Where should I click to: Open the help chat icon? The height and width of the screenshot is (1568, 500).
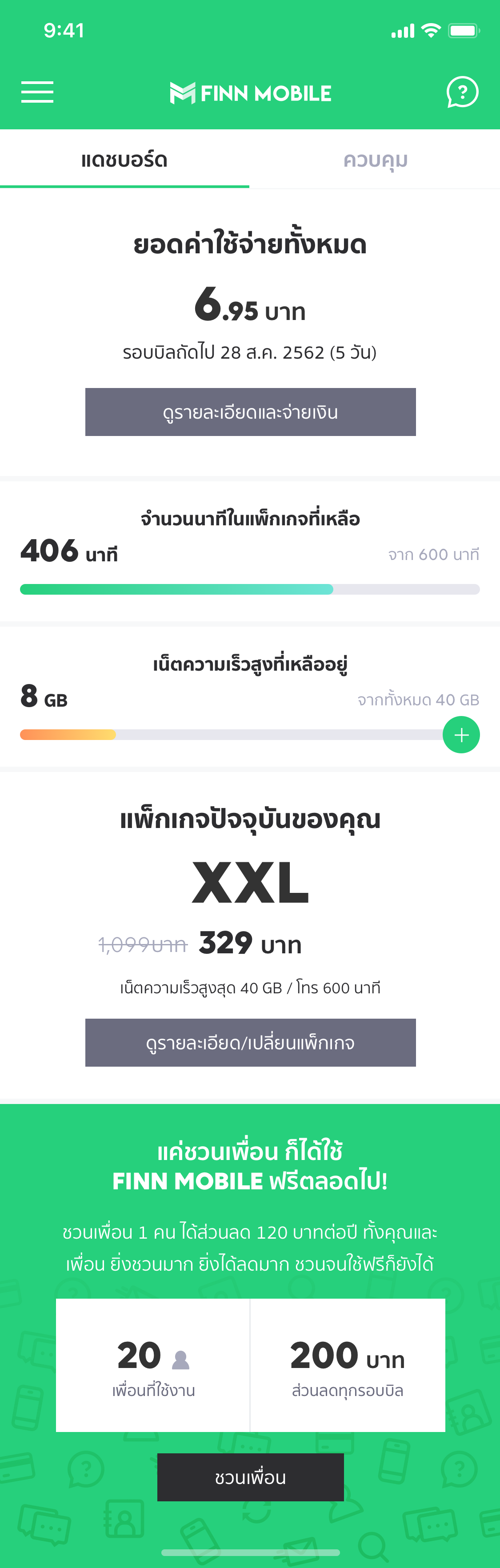462,92
